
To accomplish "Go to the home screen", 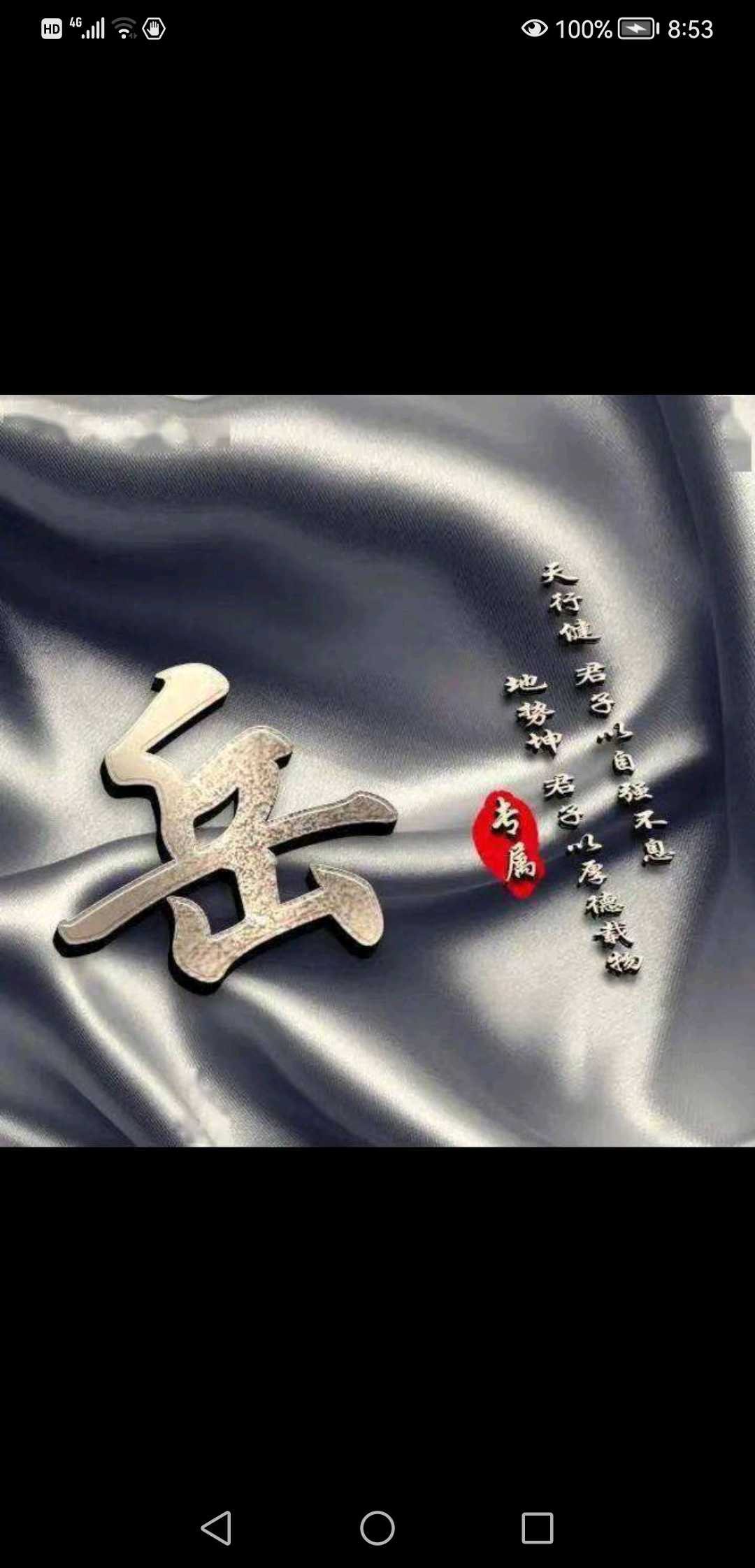I will pyautogui.click(x=377, y=1527).
